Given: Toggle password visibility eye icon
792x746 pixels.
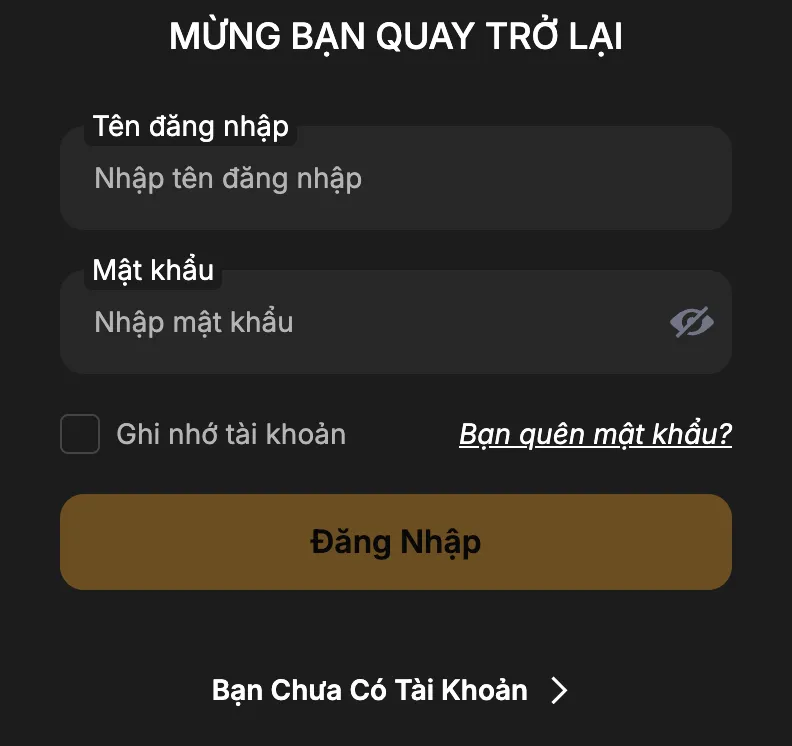Looking at the screenshot, I should (x=691, y=322).
